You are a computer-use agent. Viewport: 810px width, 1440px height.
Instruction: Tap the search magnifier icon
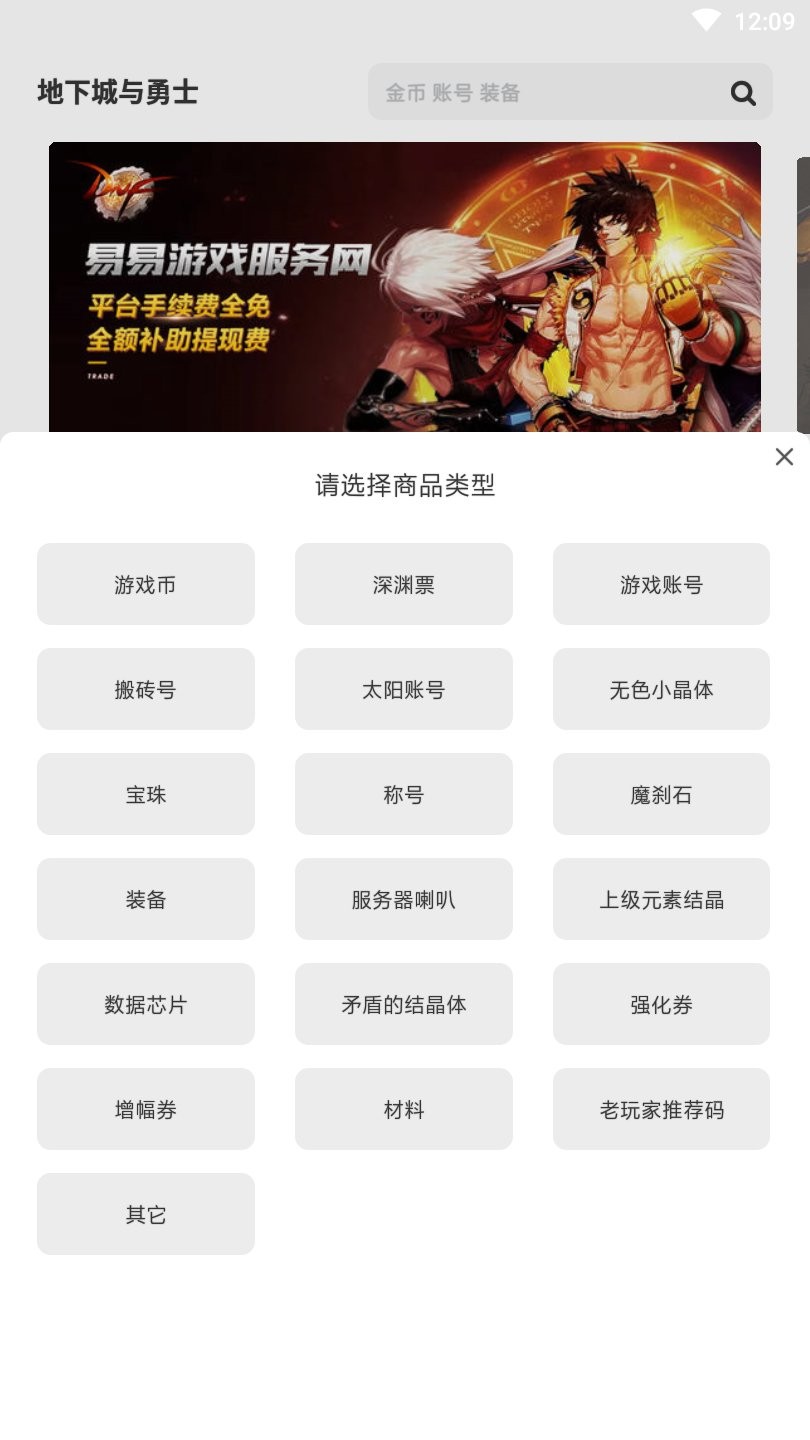(743, 93)
